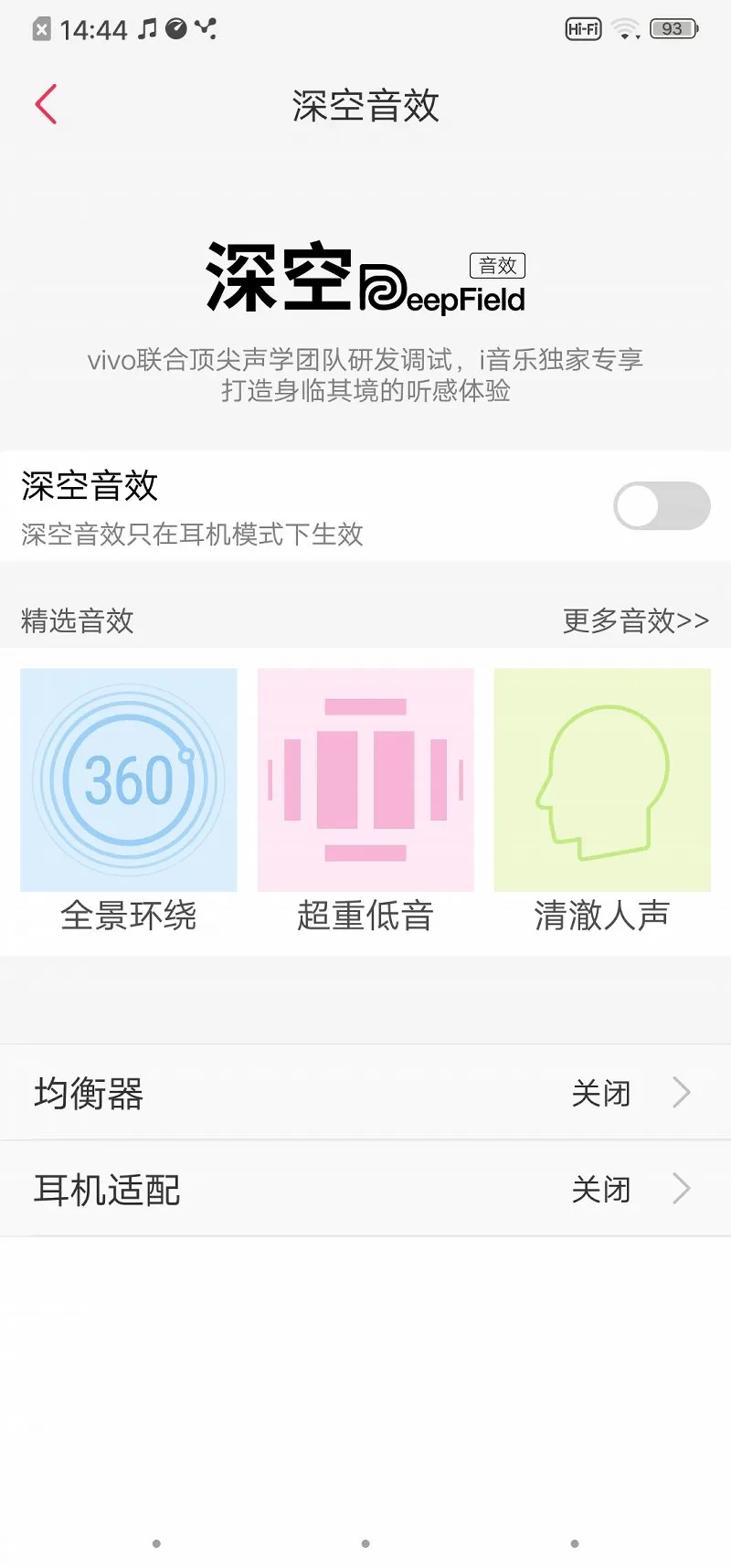Open 耳机适配 settings row
This screenshot has height=1568, width=731.
[365, 1189]
